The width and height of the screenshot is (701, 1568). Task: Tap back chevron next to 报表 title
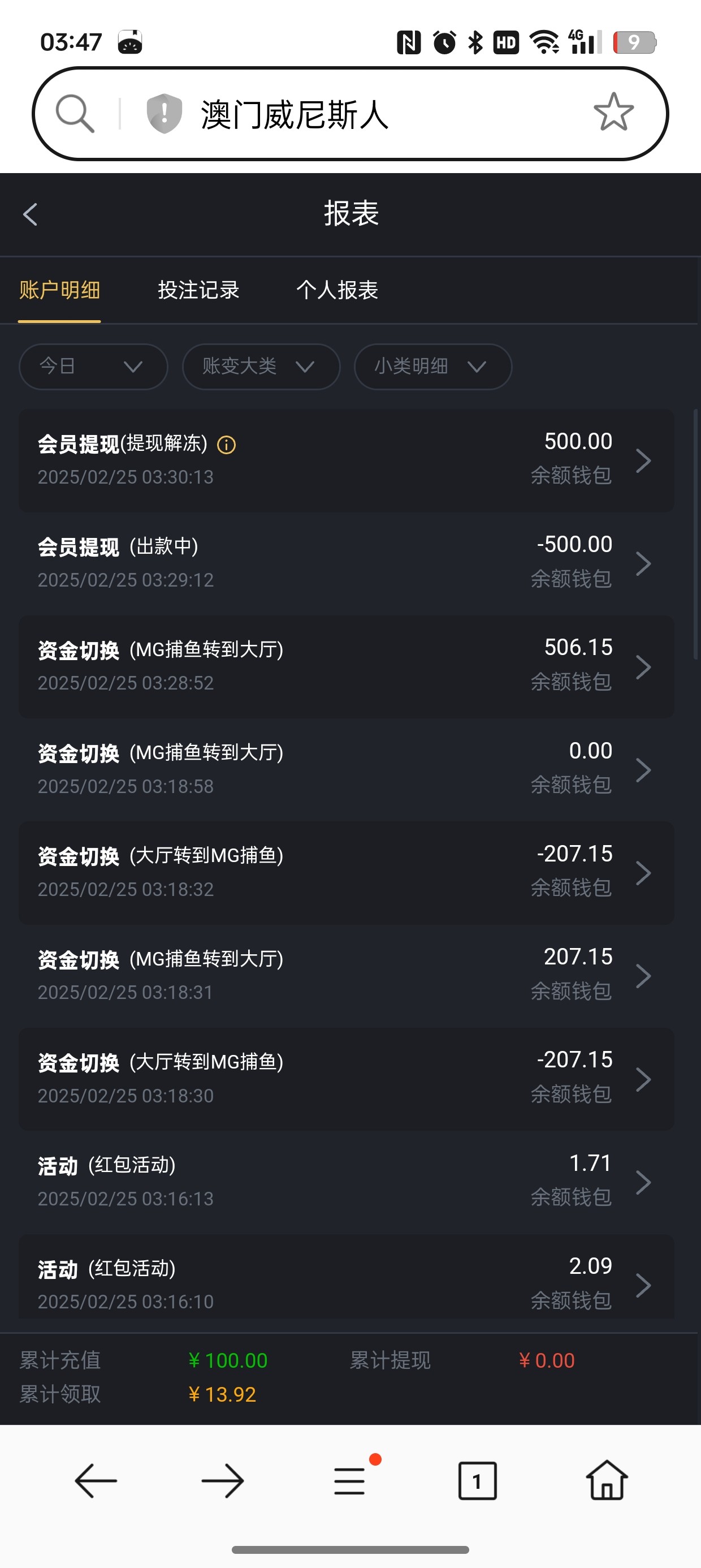click(x=31, y=214)
